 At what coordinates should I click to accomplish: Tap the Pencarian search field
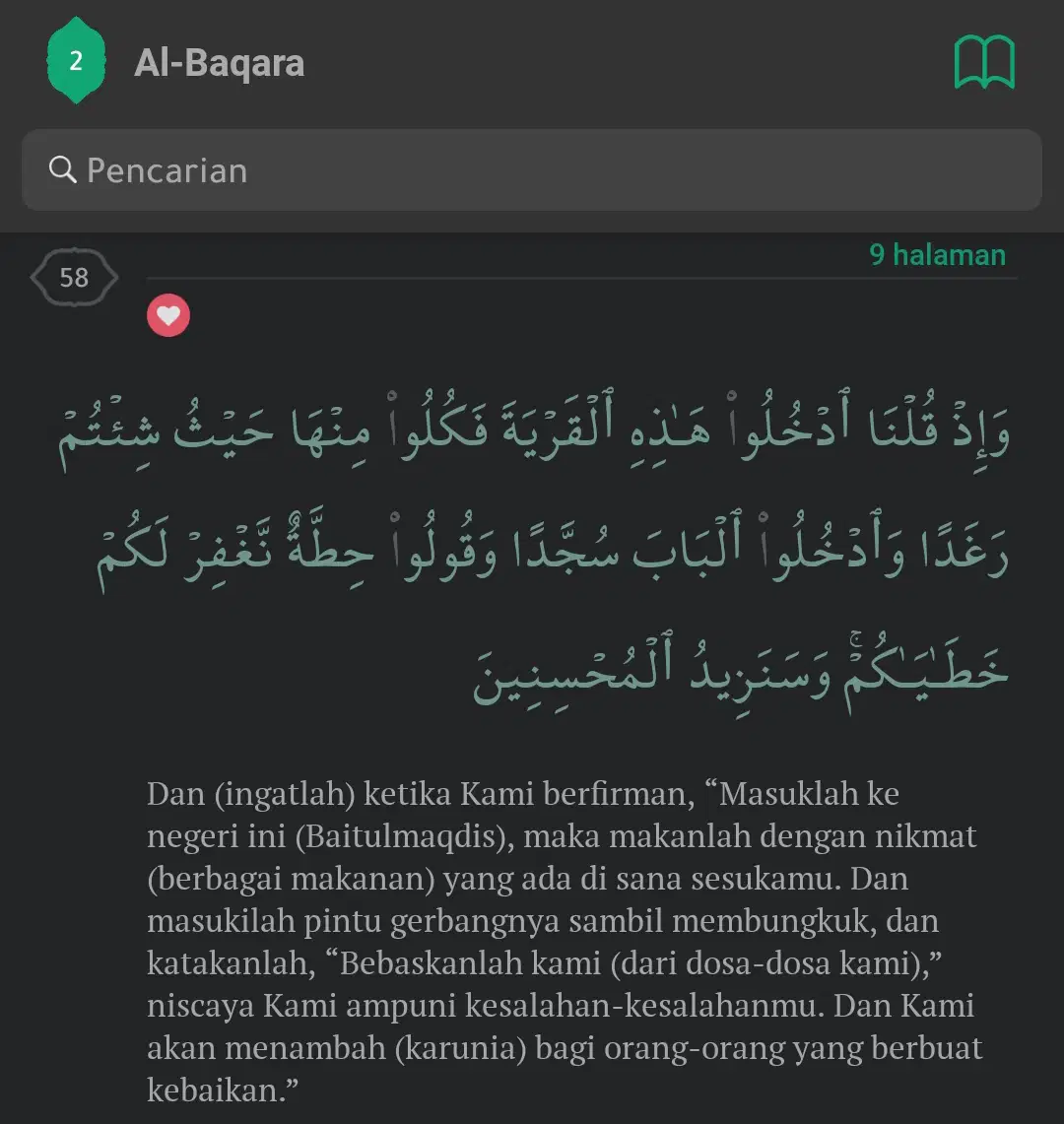531,169
